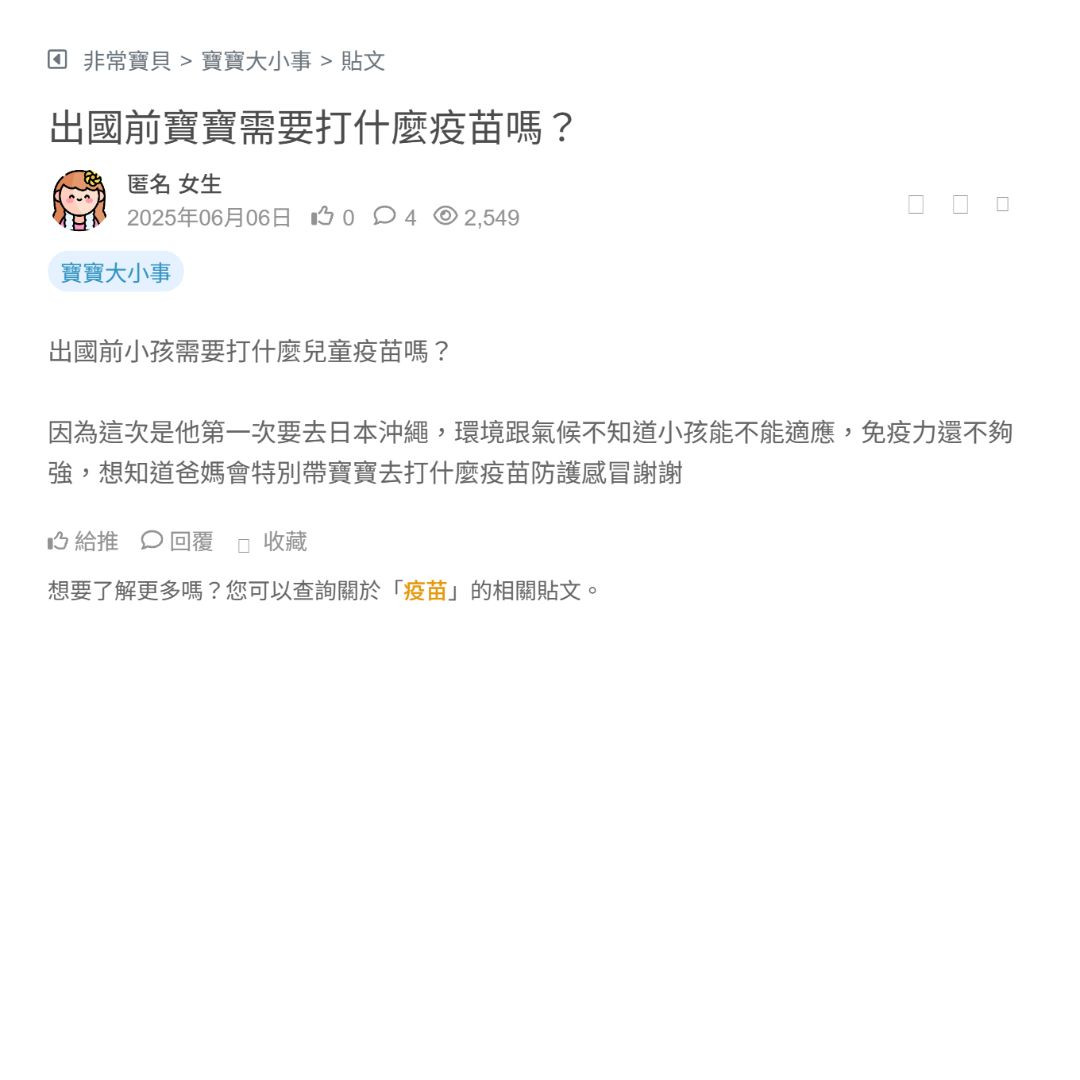The height and width of the screenshot is (1080, 1080).
Task: Reply to the post with 回覆
Action: [178, 541]
